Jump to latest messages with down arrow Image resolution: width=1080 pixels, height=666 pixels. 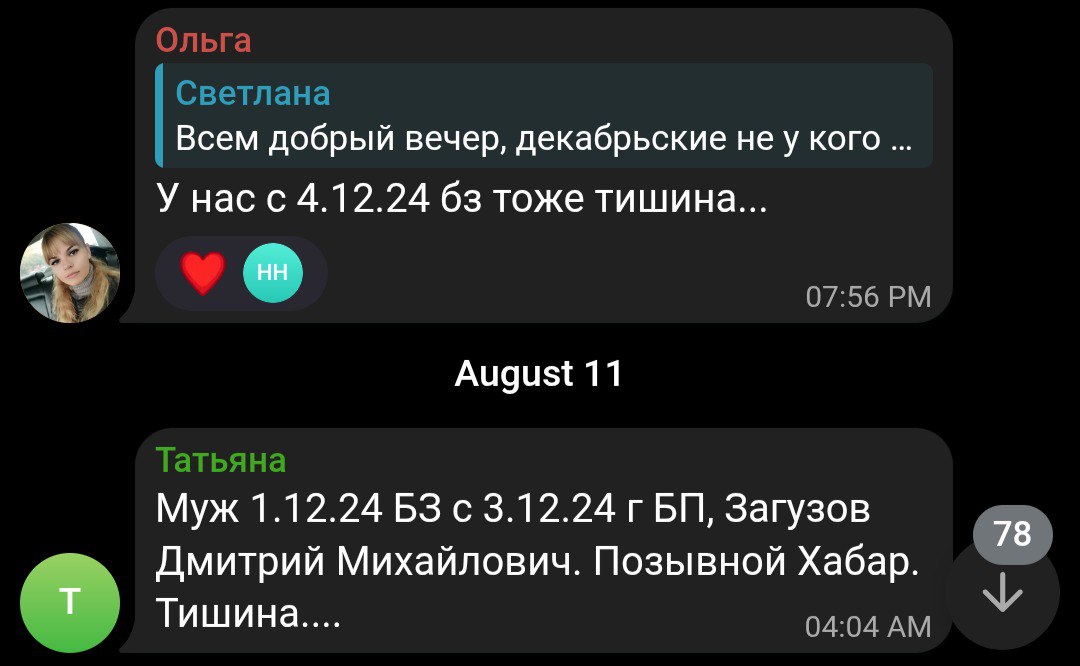[1002, 596]
